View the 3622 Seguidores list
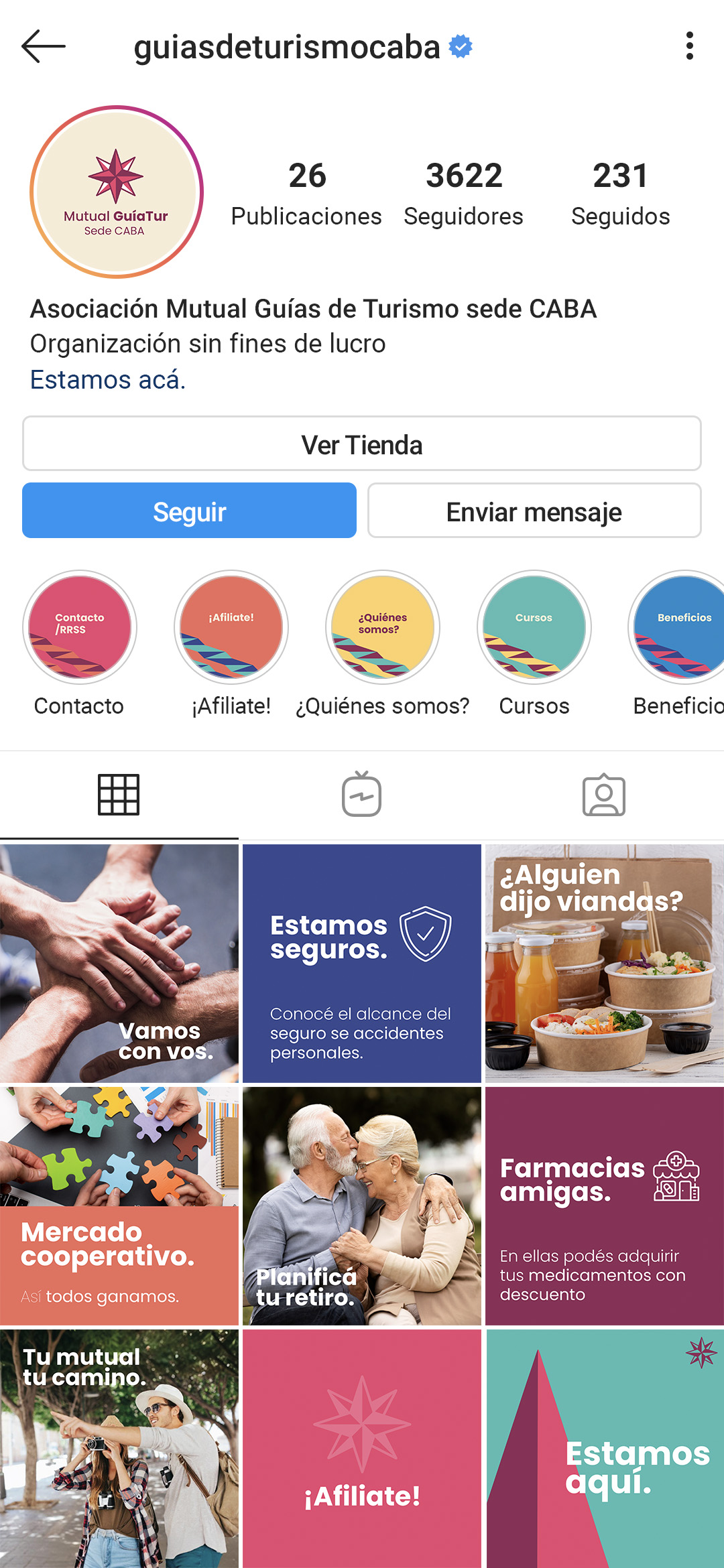 (x=464, y=193)
